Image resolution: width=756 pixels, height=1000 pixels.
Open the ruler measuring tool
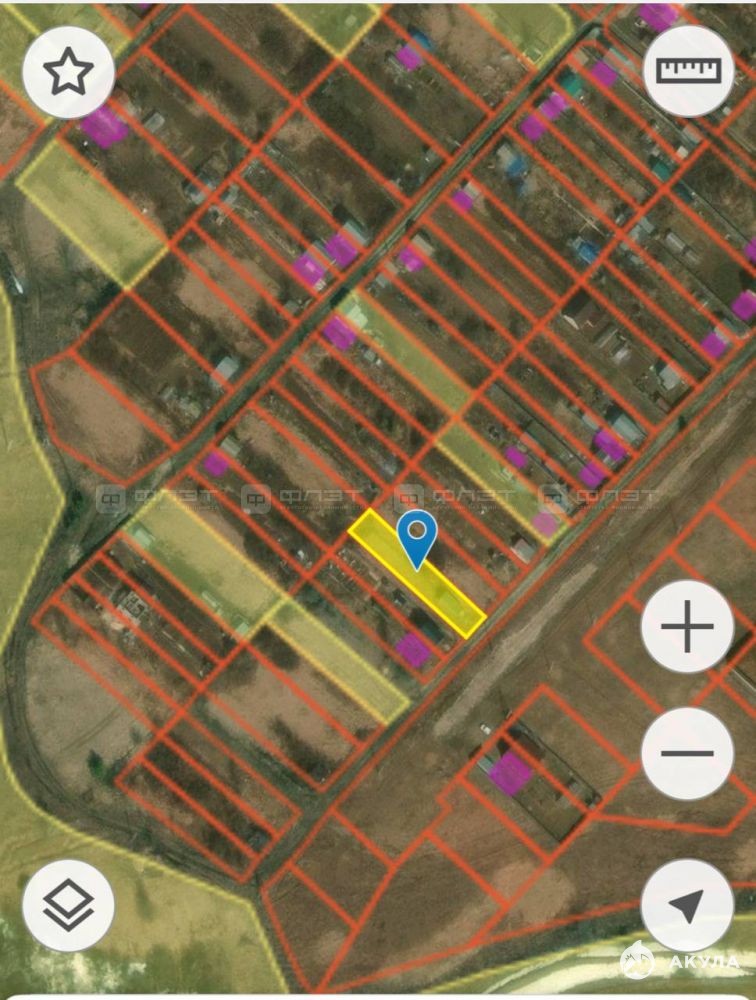(688, 70)
